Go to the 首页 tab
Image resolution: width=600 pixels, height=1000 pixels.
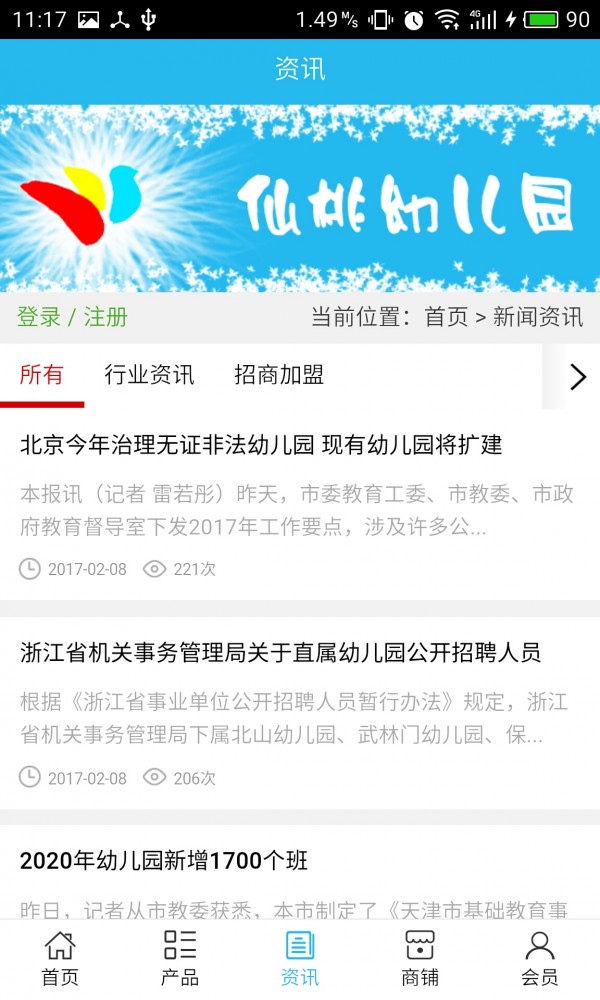click(60, 958)
